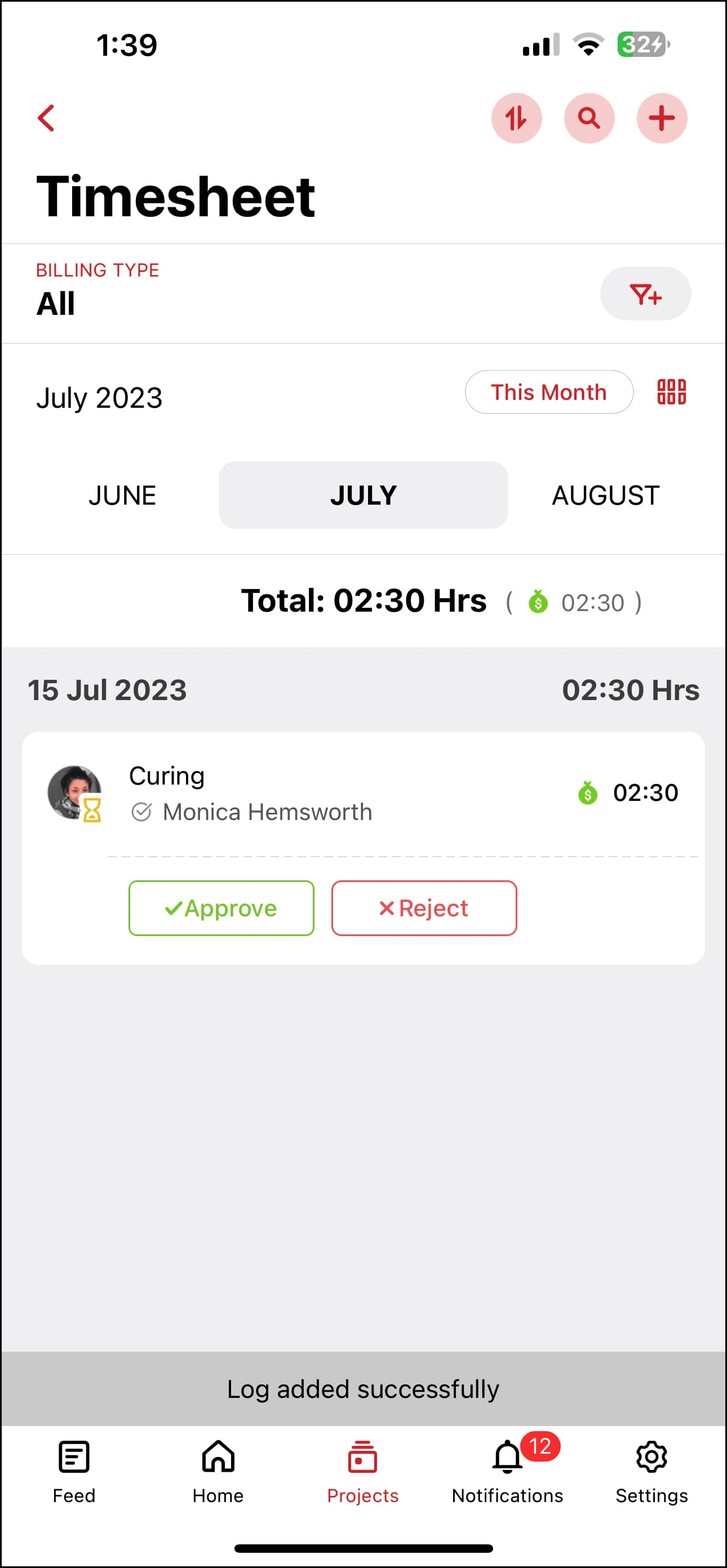Add a new time log
Viewport: 727px width, 1568px height.
[661, 118]
